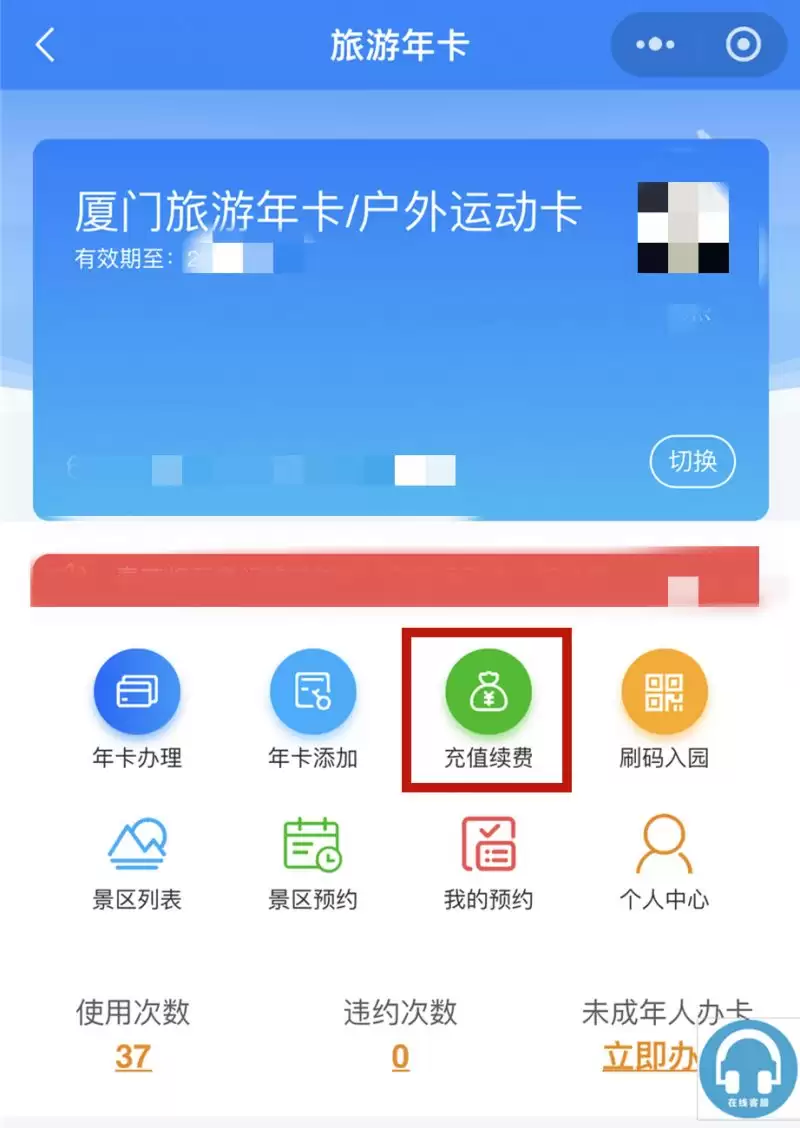Go back from the 旅游年卡 page

click(x=45, y=46)
